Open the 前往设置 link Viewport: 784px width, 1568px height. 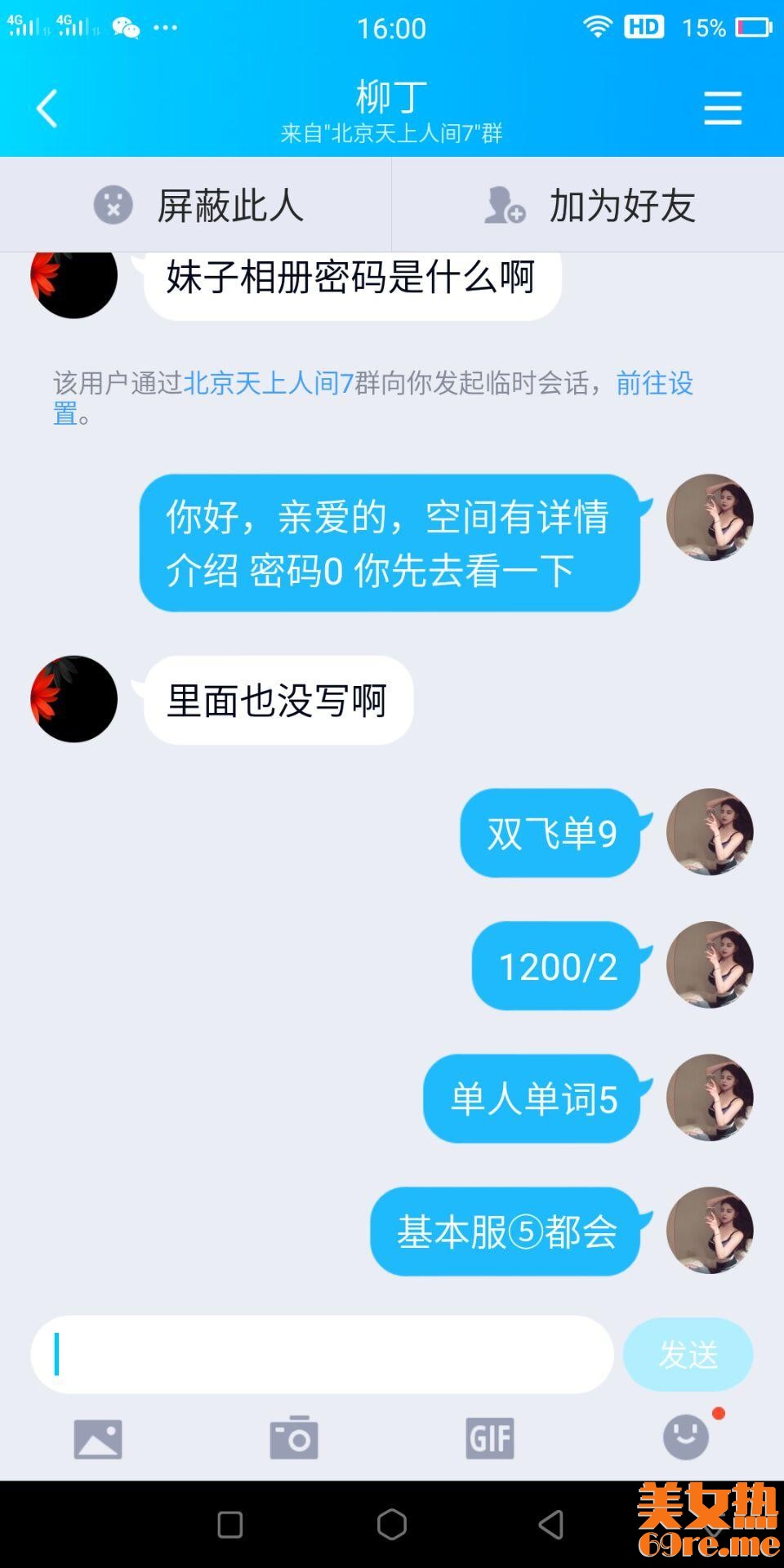653,383
